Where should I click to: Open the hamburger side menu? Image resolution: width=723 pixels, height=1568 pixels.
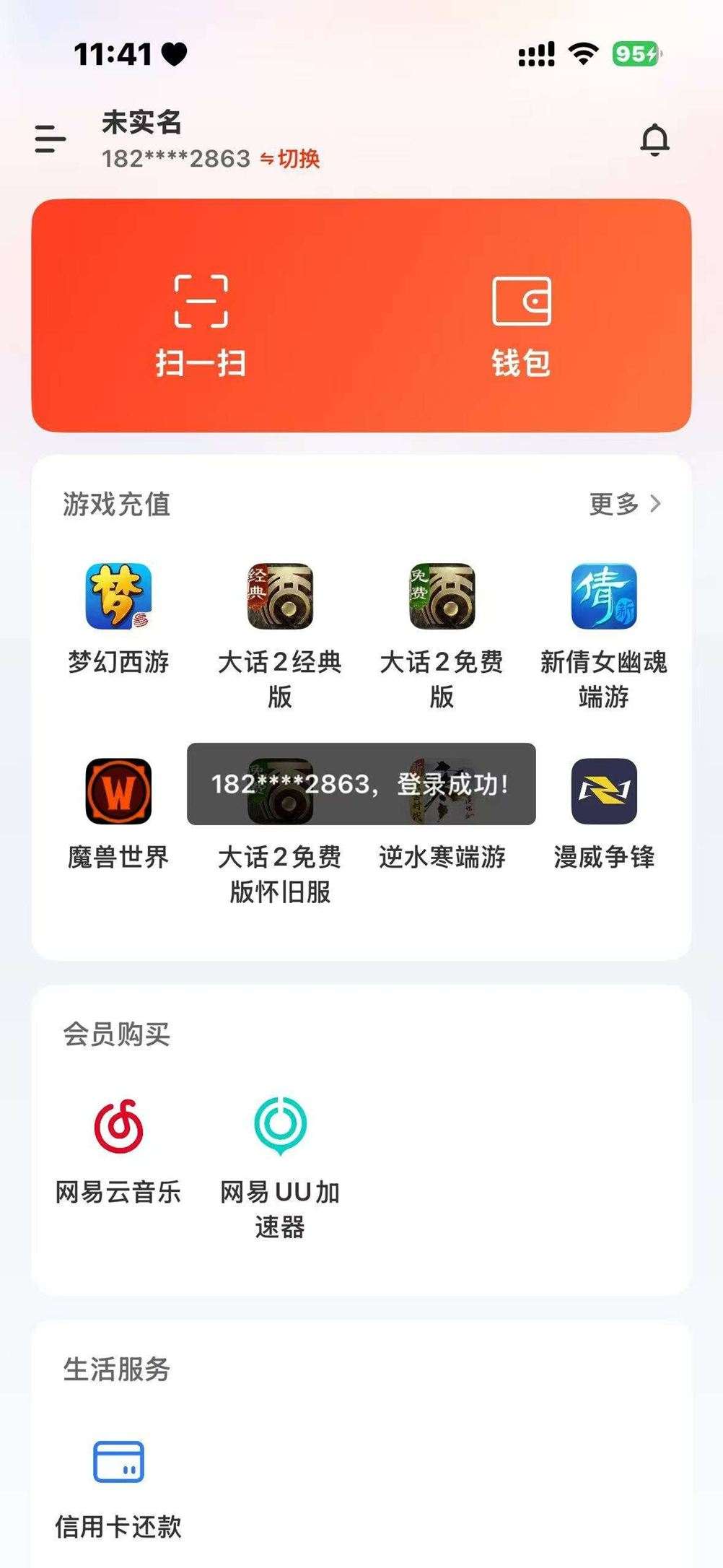(x=48, y=140)
